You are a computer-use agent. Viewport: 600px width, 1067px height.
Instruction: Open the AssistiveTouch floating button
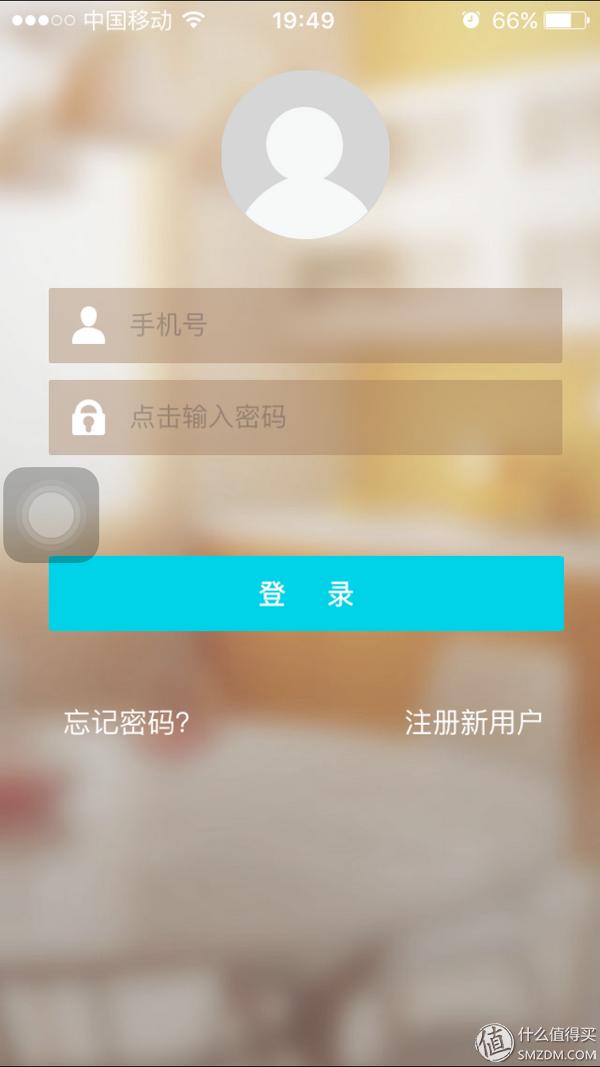point(51,515)
